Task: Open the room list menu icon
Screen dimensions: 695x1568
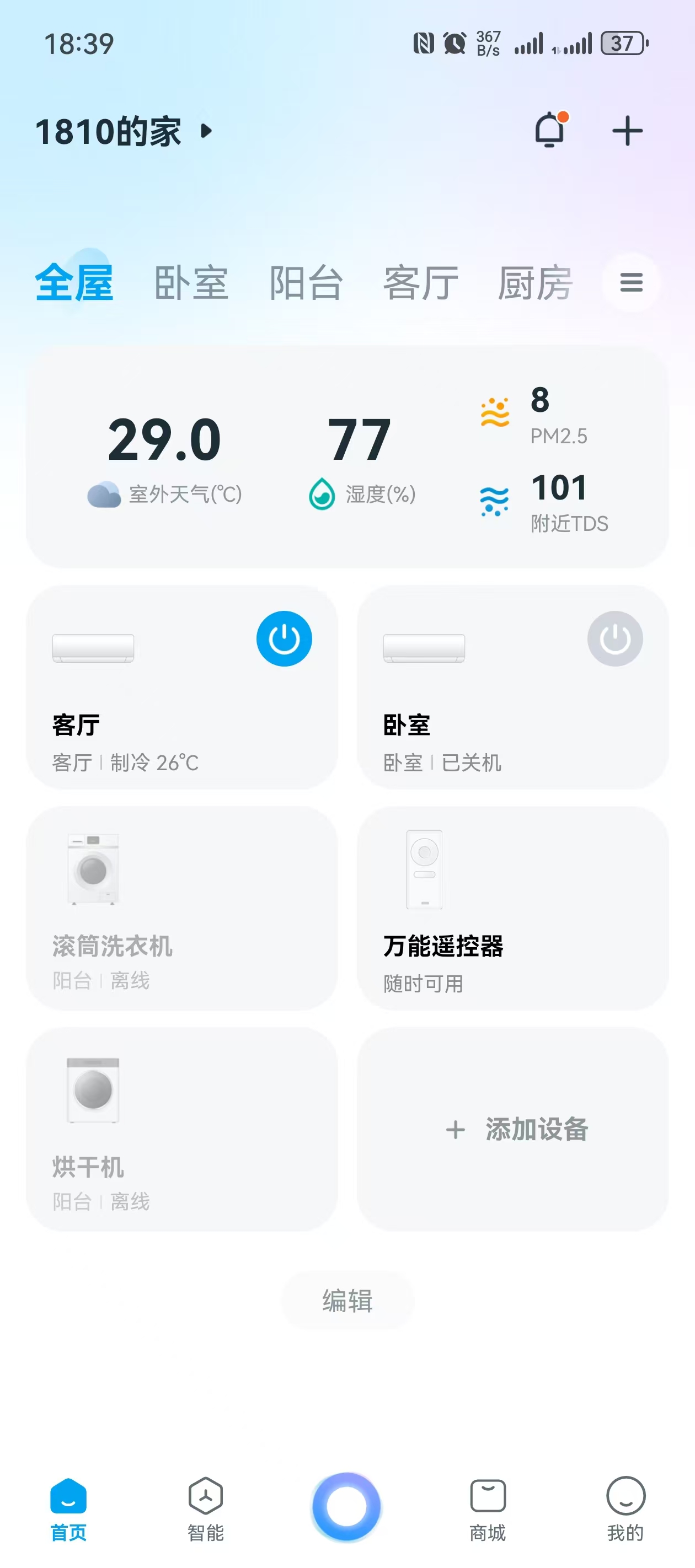Action: point(631,282)
